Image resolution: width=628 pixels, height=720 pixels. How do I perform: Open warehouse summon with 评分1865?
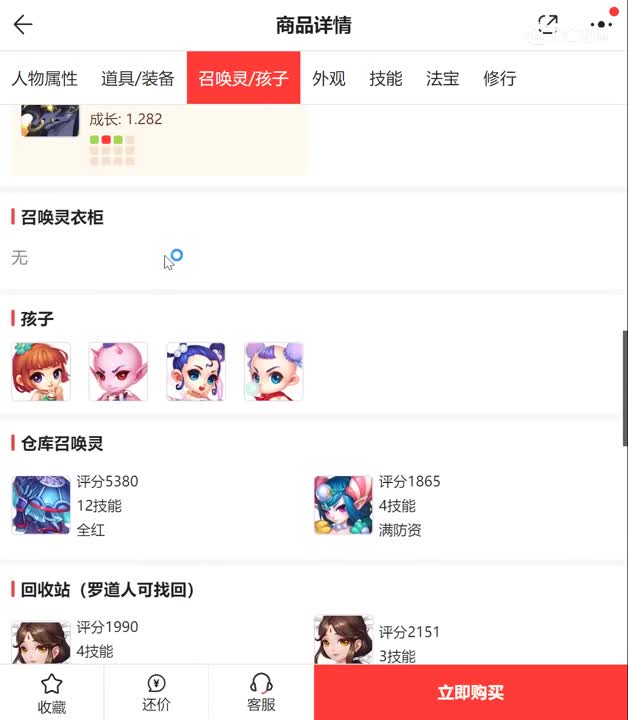(x=343, y=505)
